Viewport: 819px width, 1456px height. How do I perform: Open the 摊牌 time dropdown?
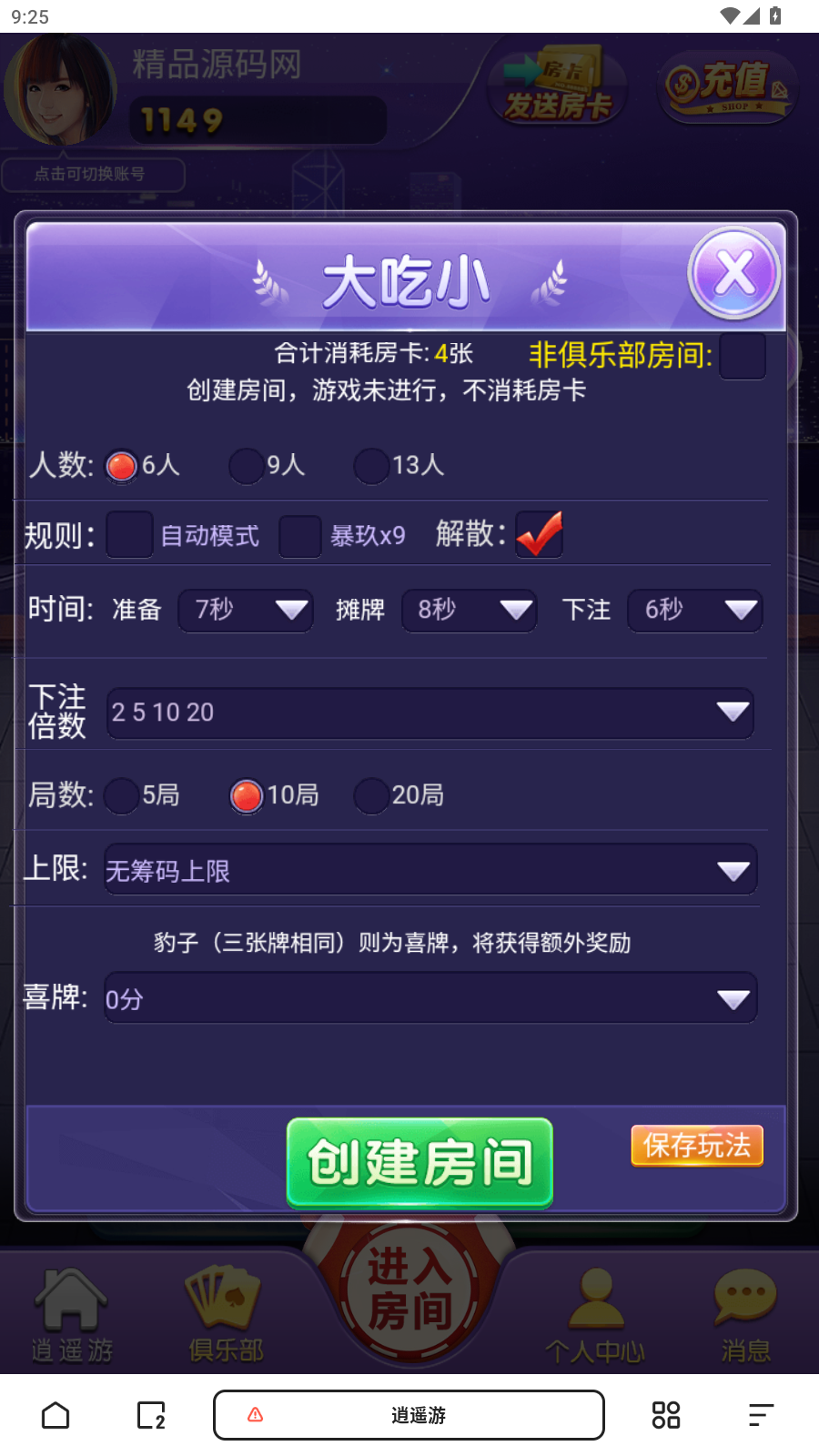pyautogui.click(x=470, y=610)
